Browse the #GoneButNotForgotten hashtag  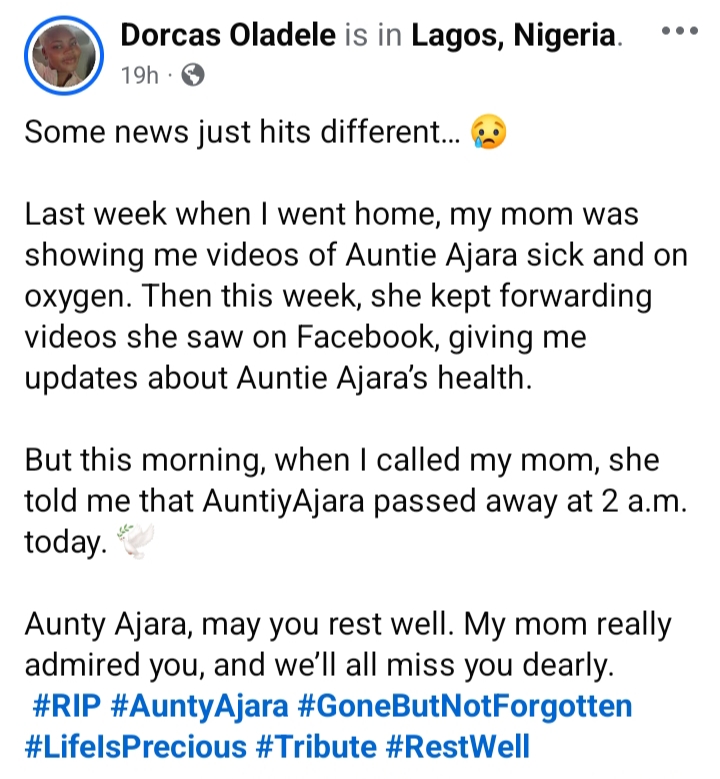[465, 707]
